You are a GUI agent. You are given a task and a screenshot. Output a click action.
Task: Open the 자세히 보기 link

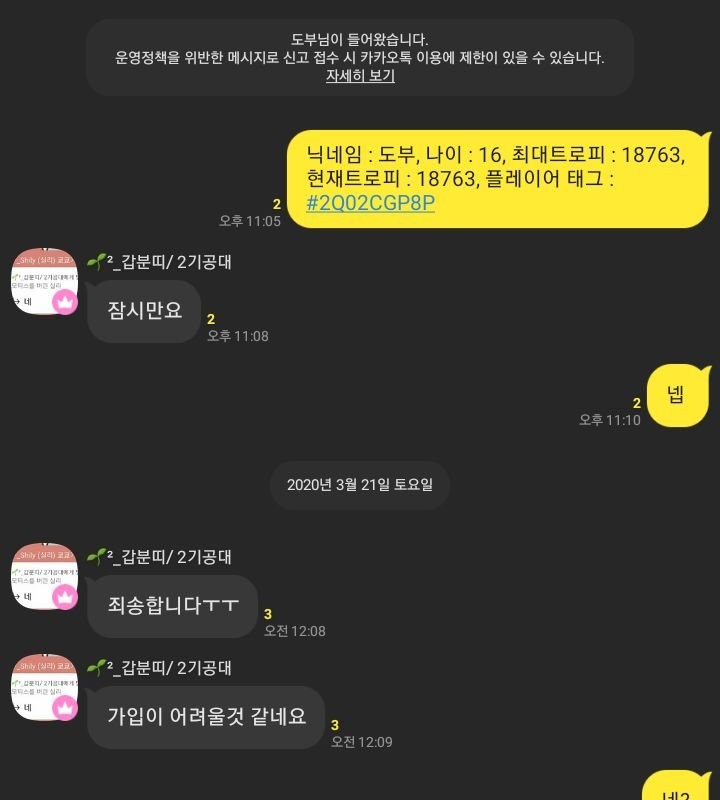click(360, 76)
